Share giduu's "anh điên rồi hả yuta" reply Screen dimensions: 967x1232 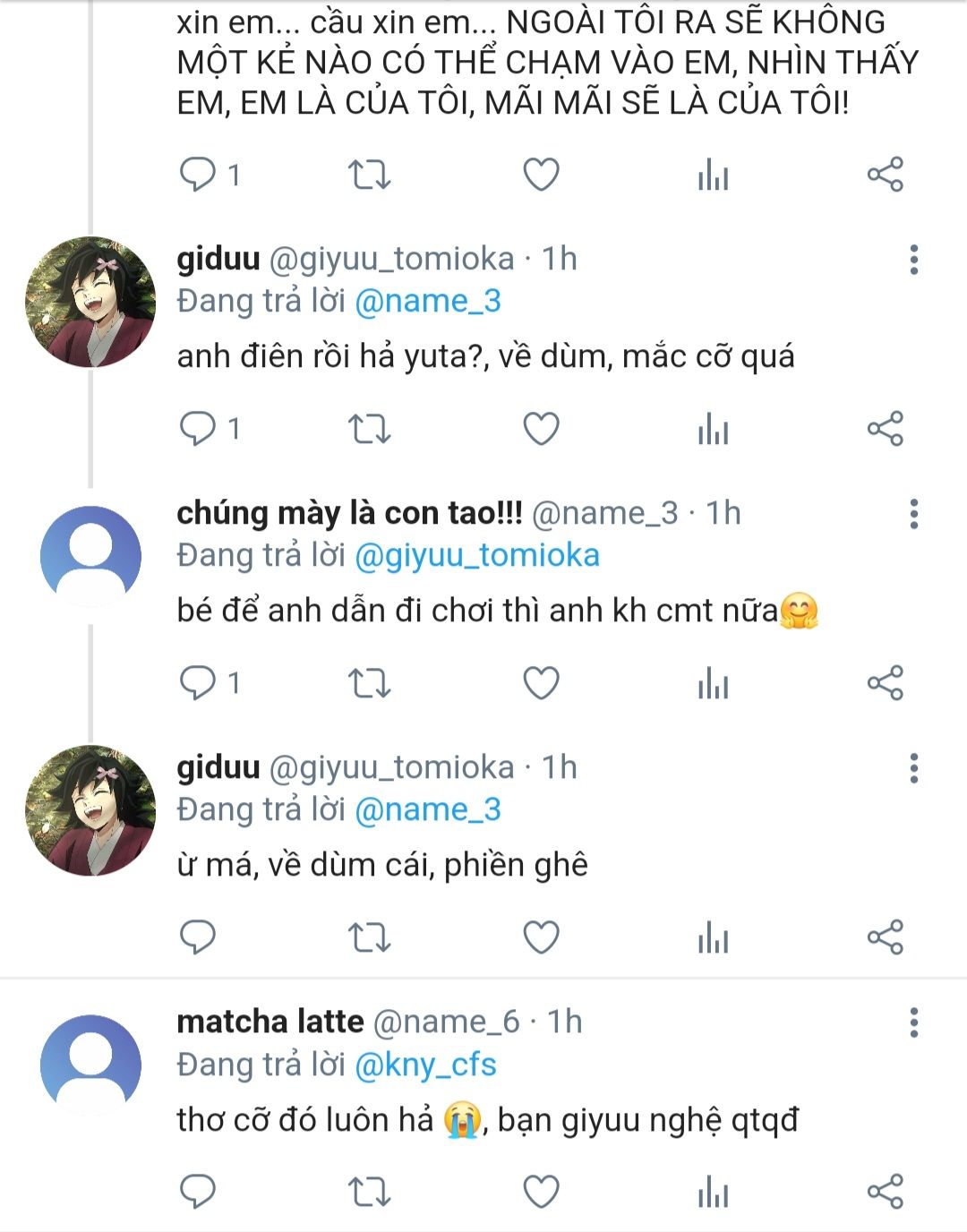886,429
